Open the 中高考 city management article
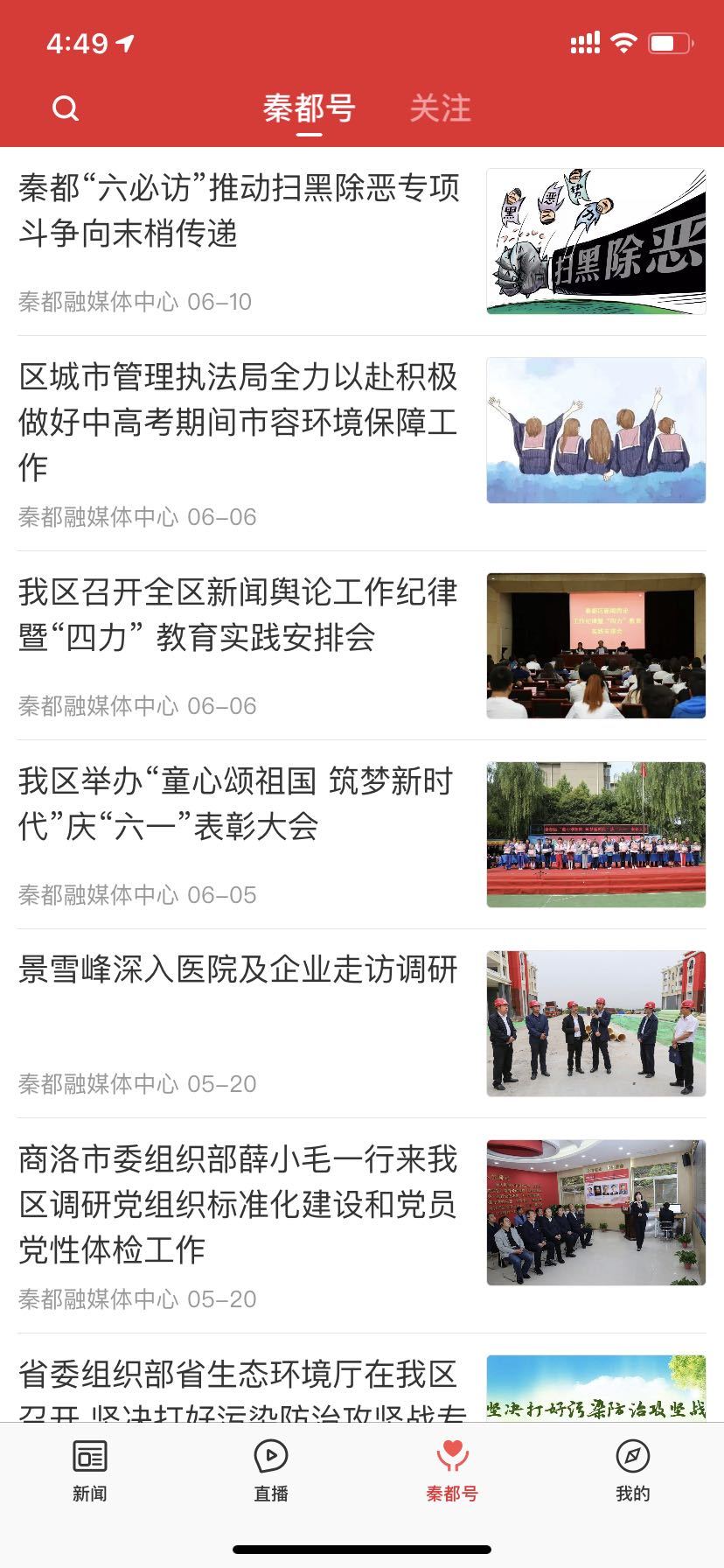 [x=236, y=424]
